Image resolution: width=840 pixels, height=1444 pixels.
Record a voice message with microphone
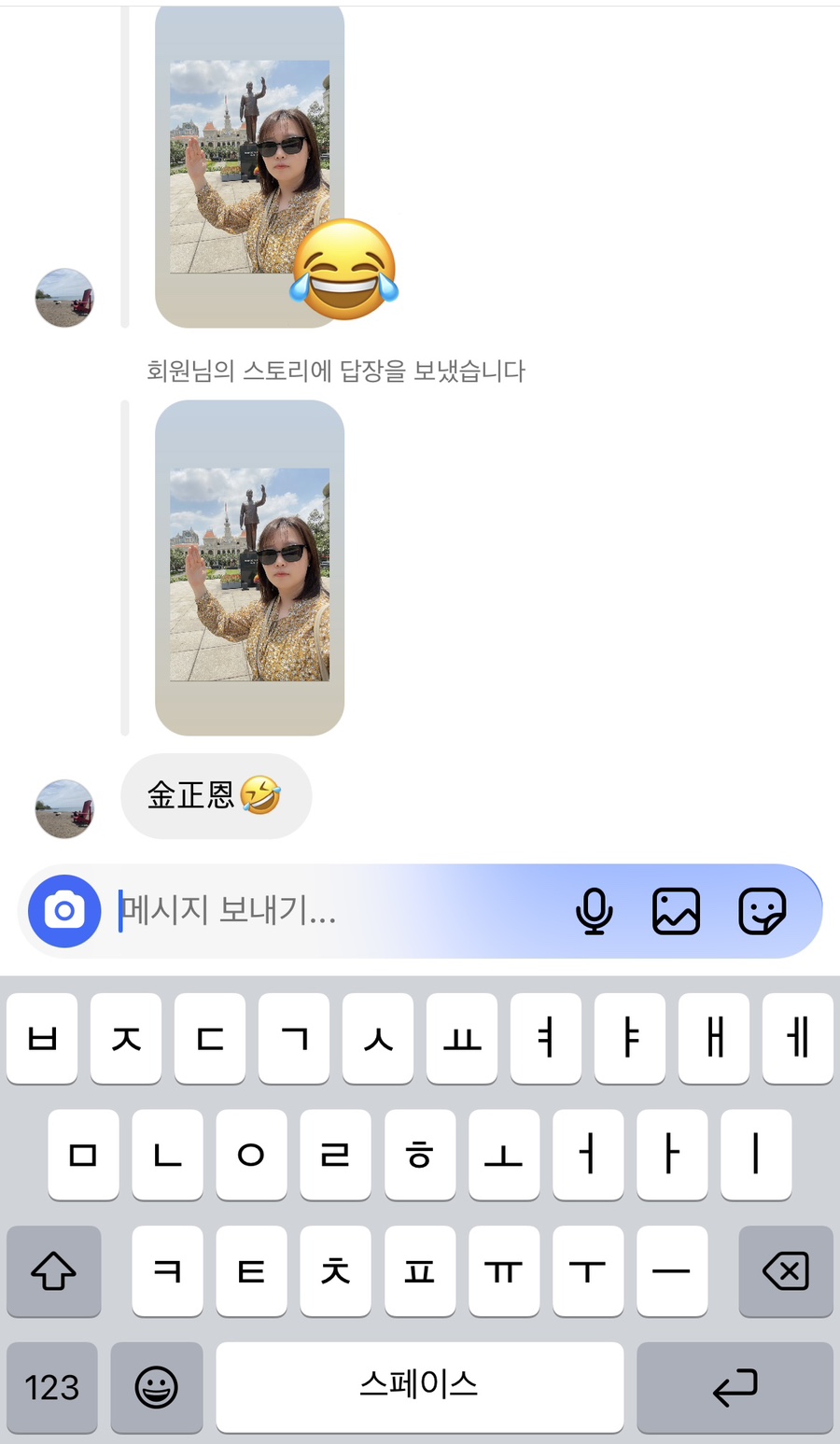point(595,911)
